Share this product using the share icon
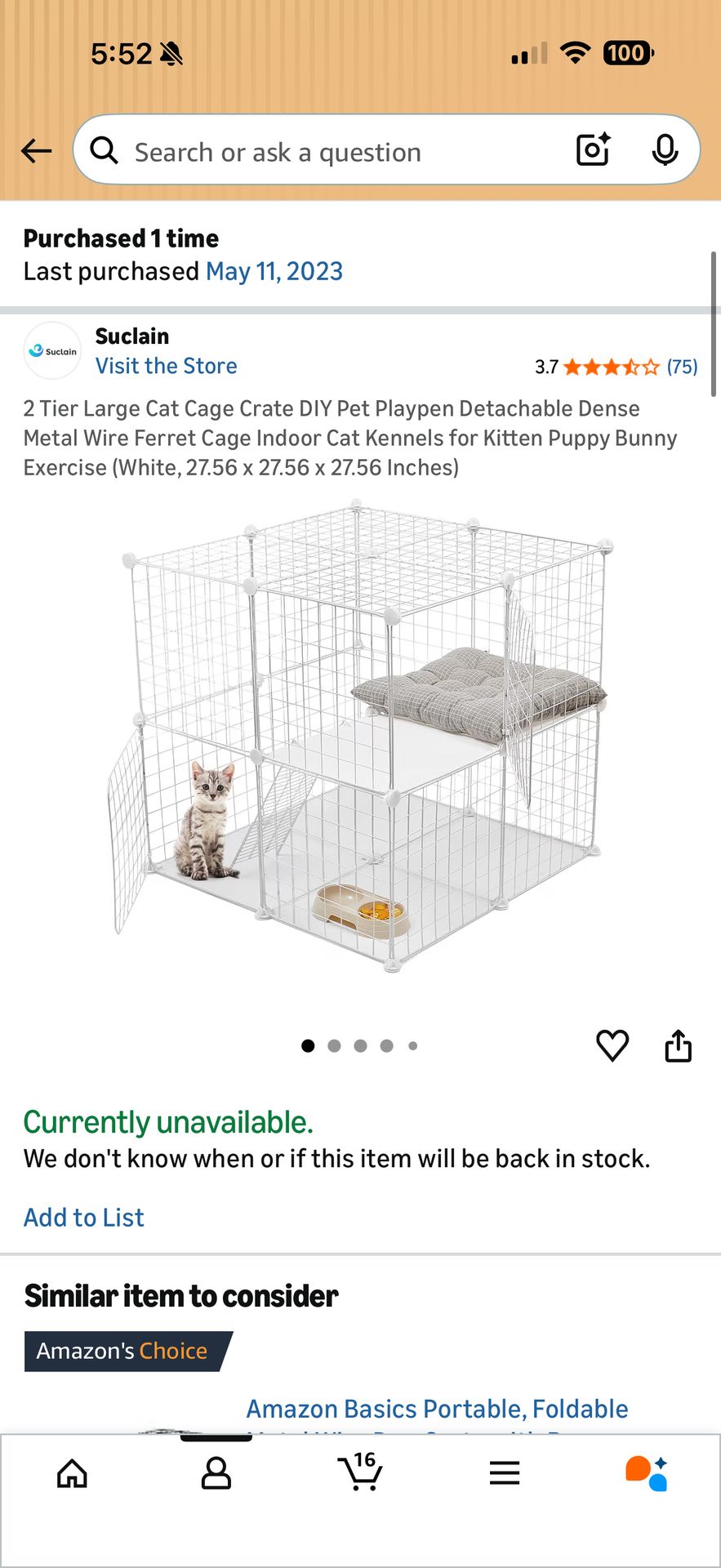Image resolution: width=721 pixels, height=1568 pixels. 678,1045
